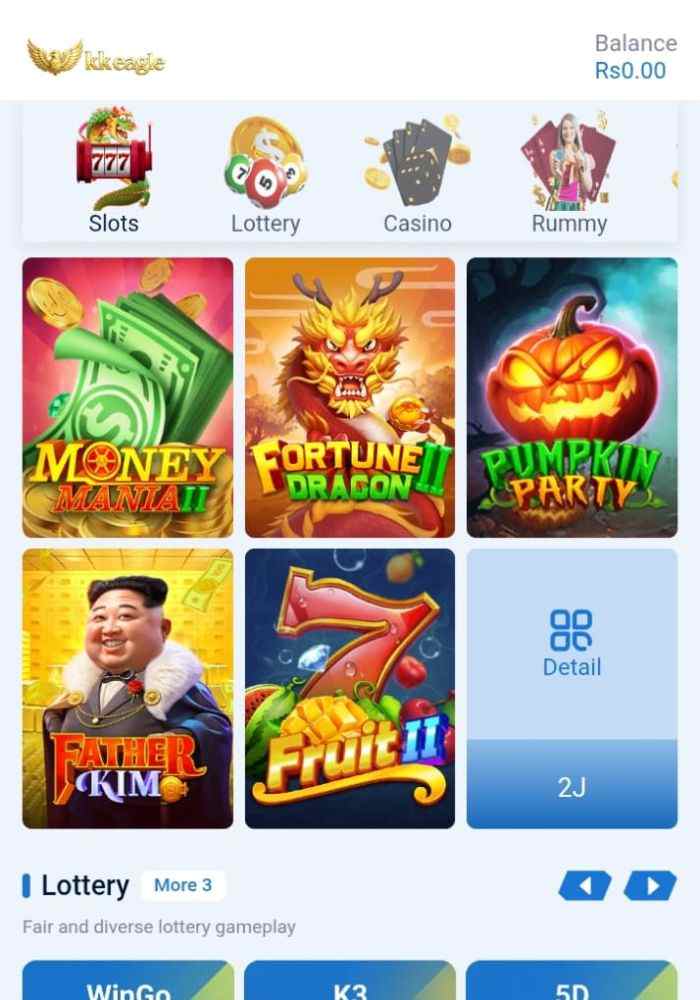Start the Fruit II game
The height and width of the screenshot is (1000, 700).
click(x=350, y=688)
